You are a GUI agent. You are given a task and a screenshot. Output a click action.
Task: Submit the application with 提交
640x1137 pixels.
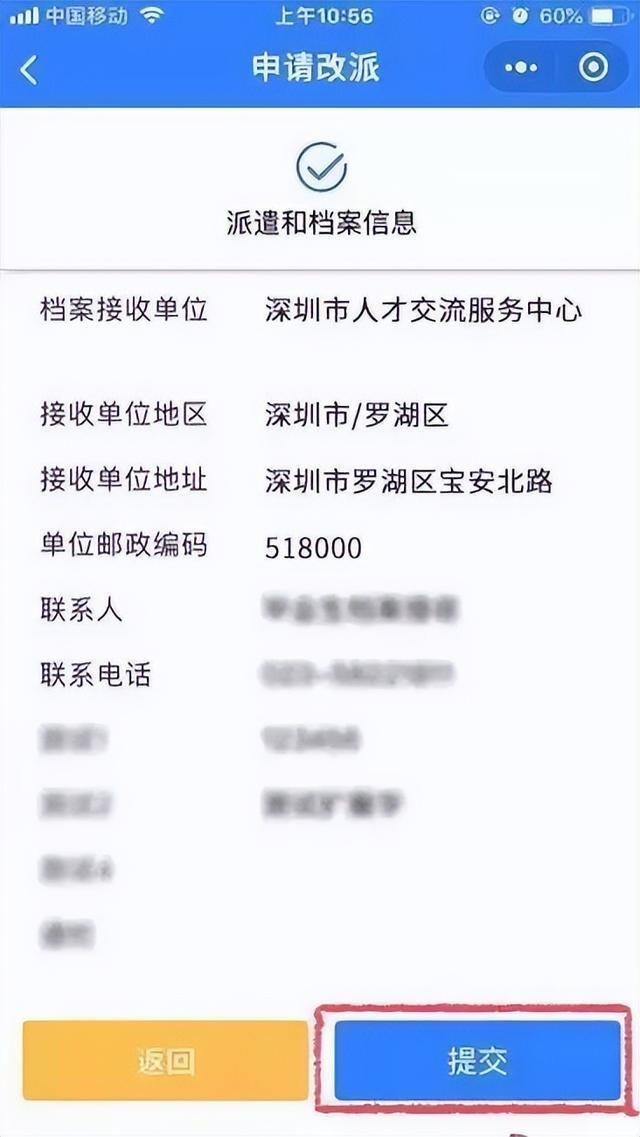(478, 1061)
